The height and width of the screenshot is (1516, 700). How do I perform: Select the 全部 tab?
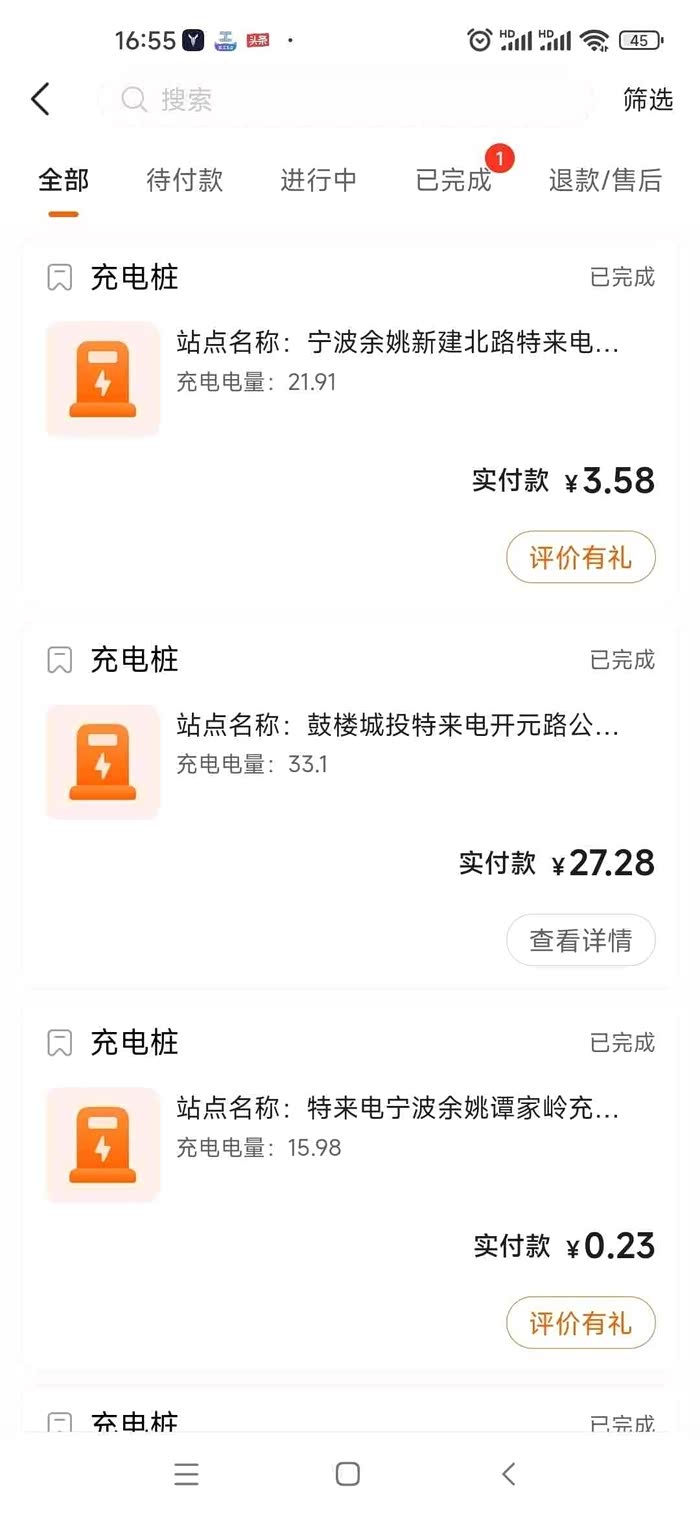(x=63, y=180)
